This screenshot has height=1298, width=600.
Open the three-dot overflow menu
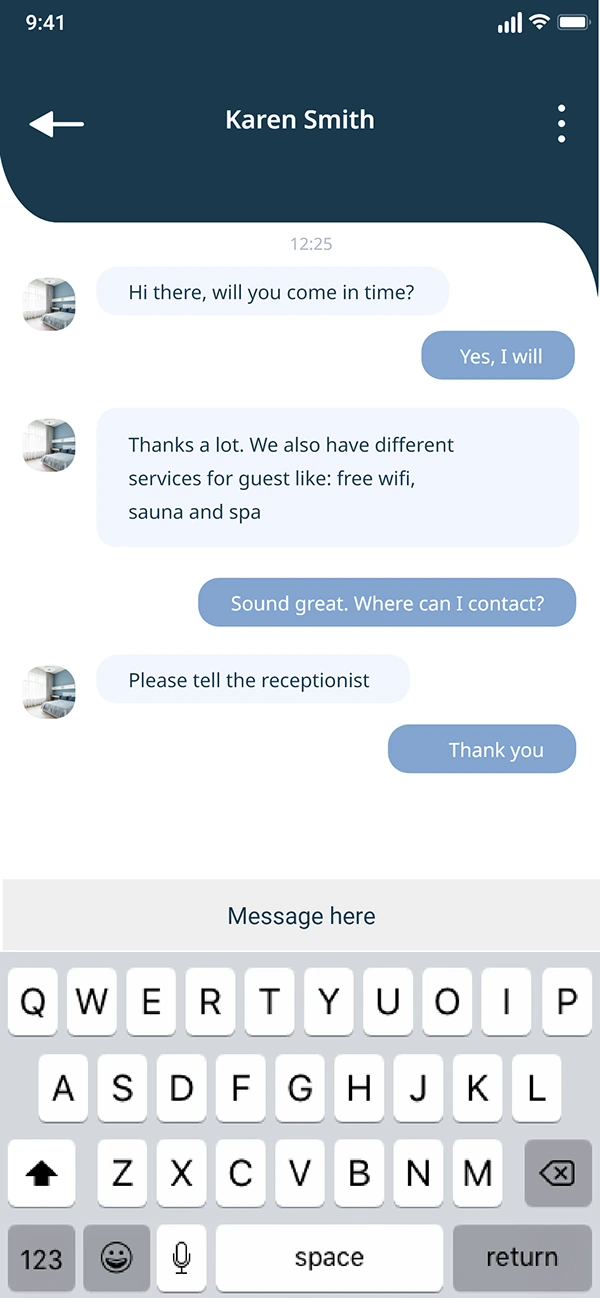561,123
